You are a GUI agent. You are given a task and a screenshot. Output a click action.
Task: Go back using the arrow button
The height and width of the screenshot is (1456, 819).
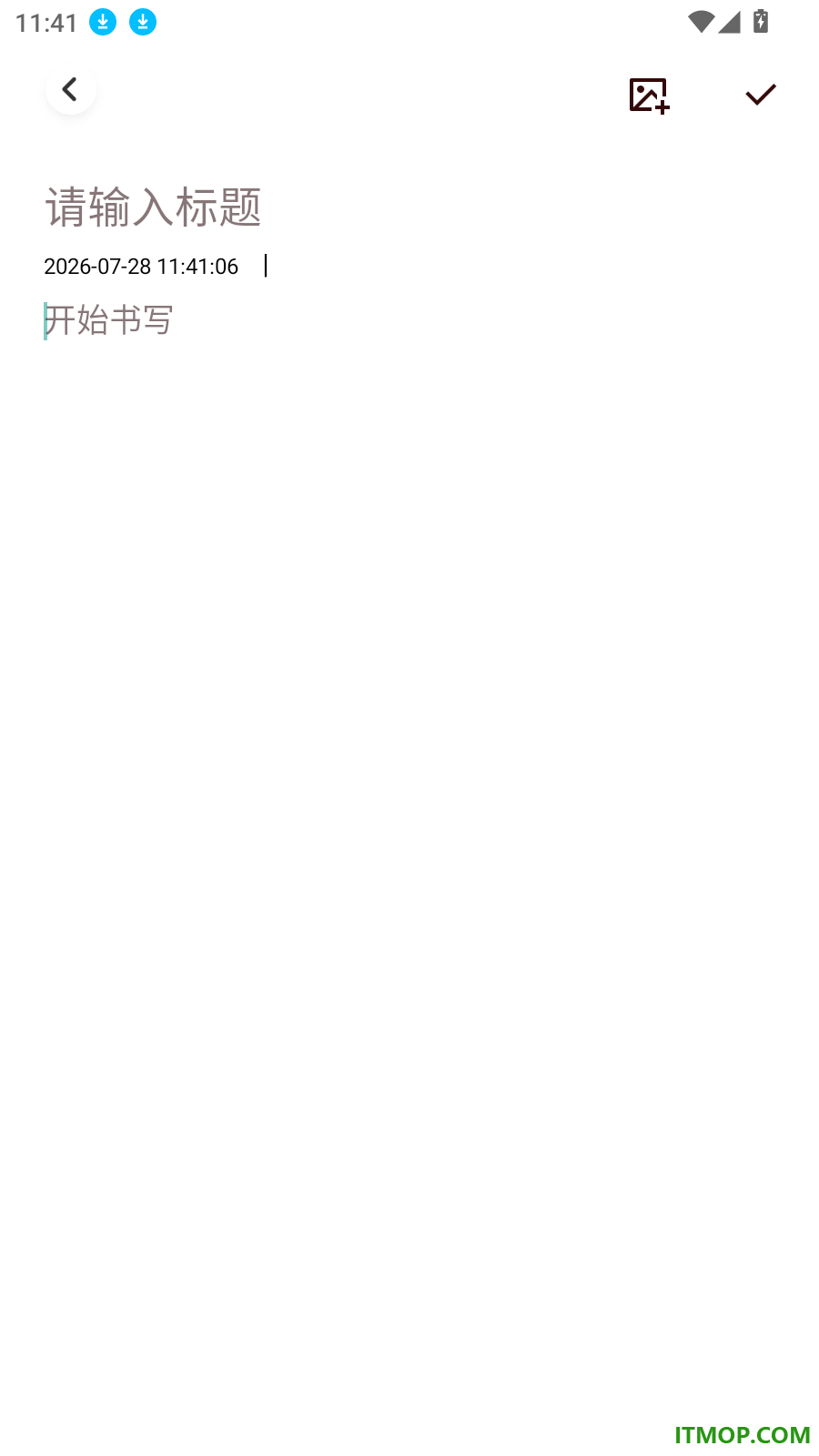point(70,89)
